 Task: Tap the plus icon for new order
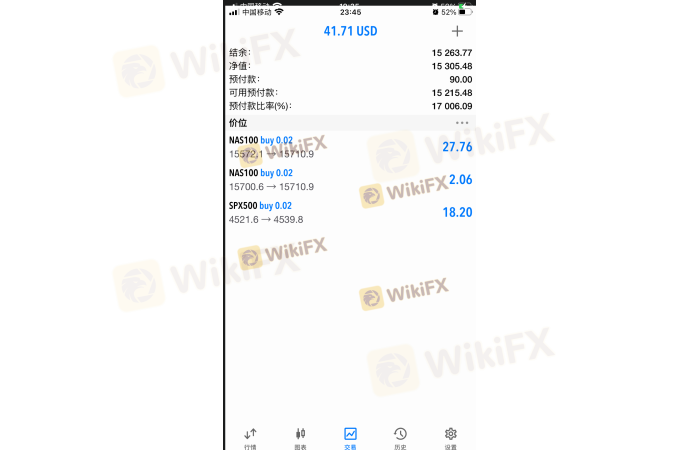[x=458, y=31]
